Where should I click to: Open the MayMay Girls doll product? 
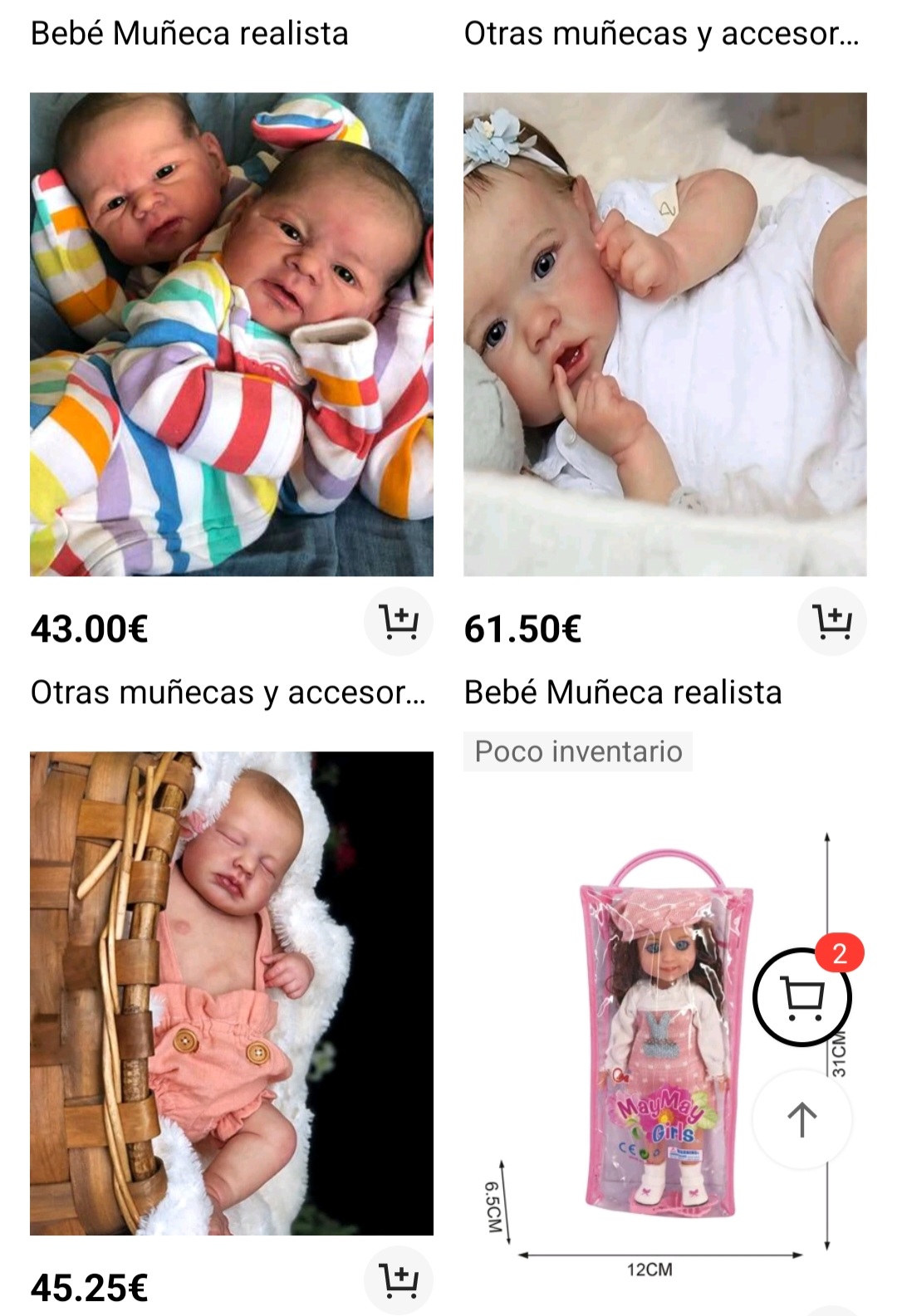coord(656,1038)
